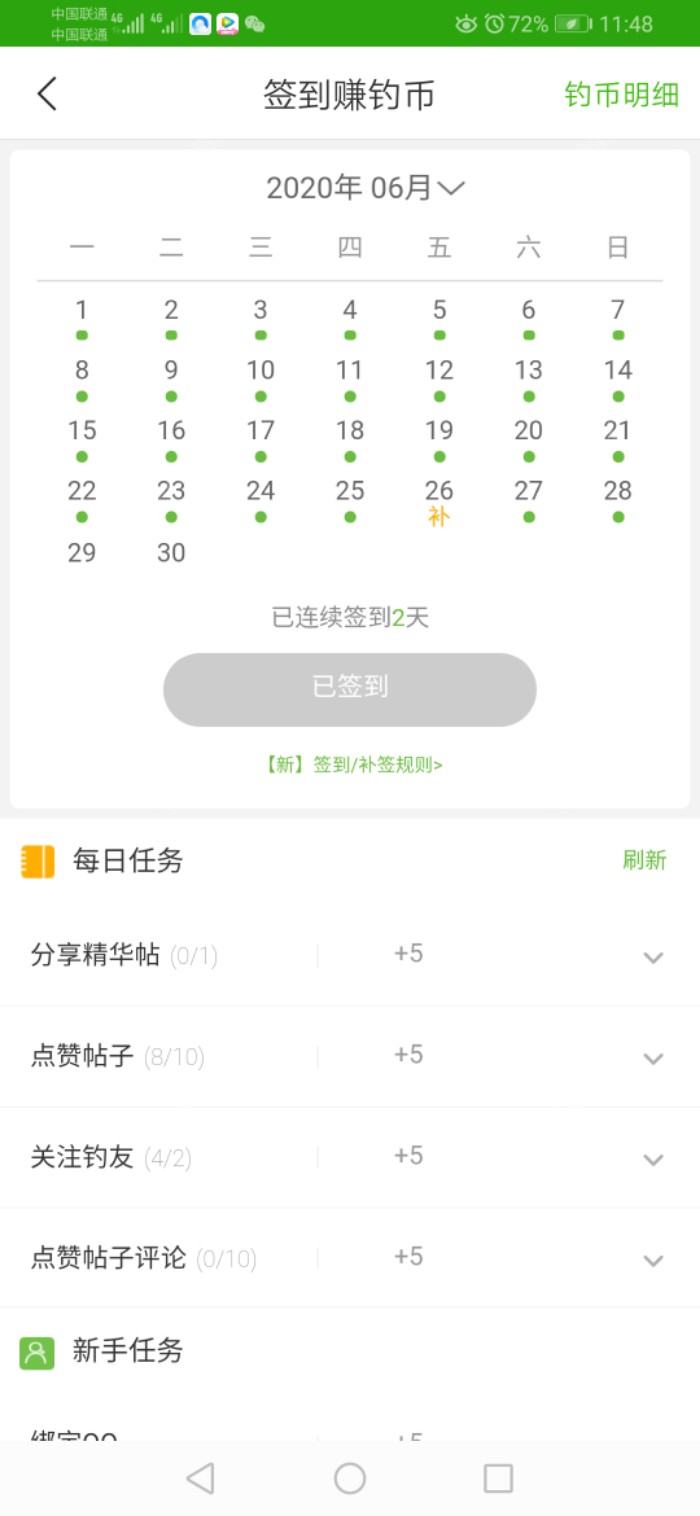Screen dimensions: 700x1516
Task: Open the 2020年 06月 month picker
Action: tap(365, 188)
